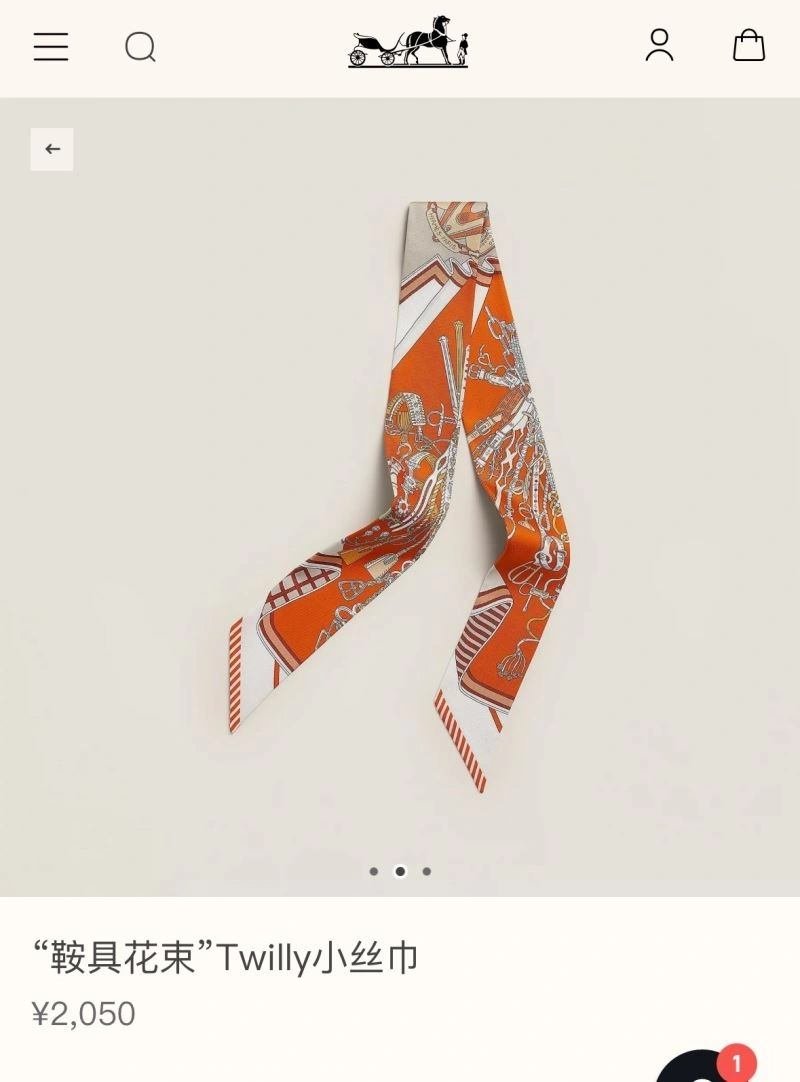Open the account profile icon
Viewport: 800px width, 1082px height.
[659, 45]
